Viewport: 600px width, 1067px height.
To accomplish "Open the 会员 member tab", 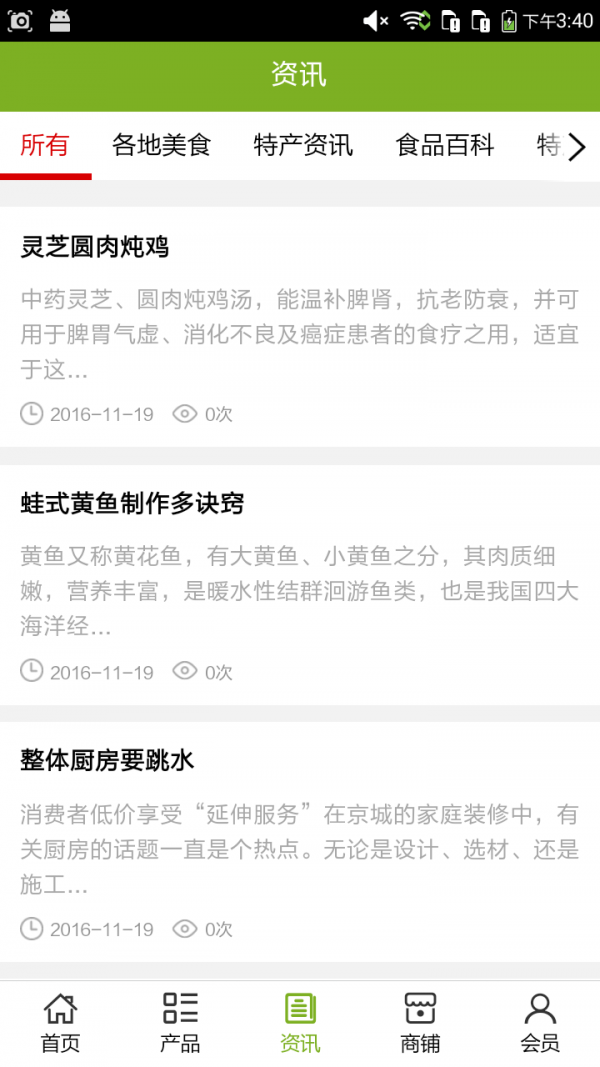I will [540, 1023].
